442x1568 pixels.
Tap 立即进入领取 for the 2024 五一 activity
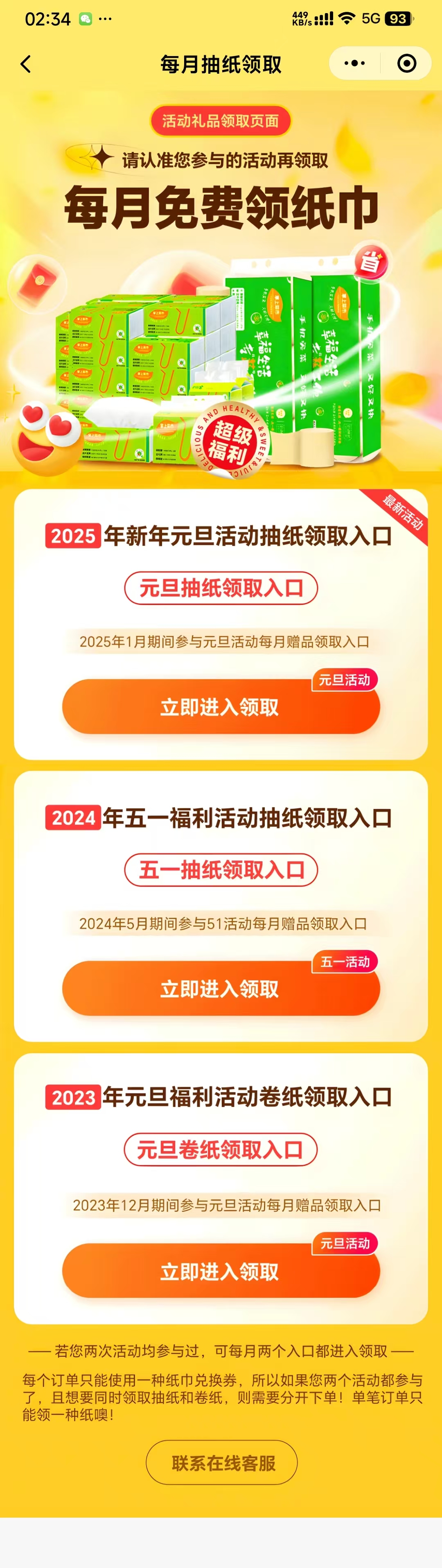click(x=221, y=989)
